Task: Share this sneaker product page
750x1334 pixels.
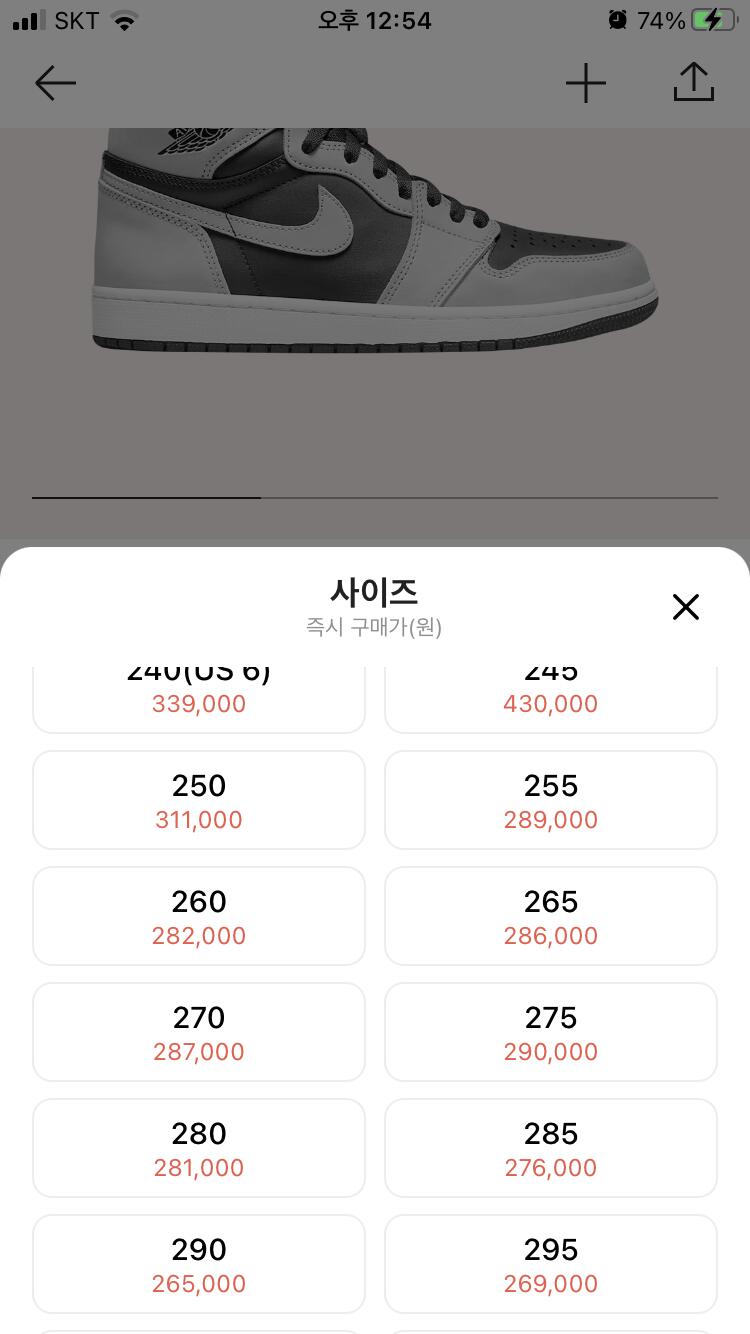Action: click(x=693, y=83)
